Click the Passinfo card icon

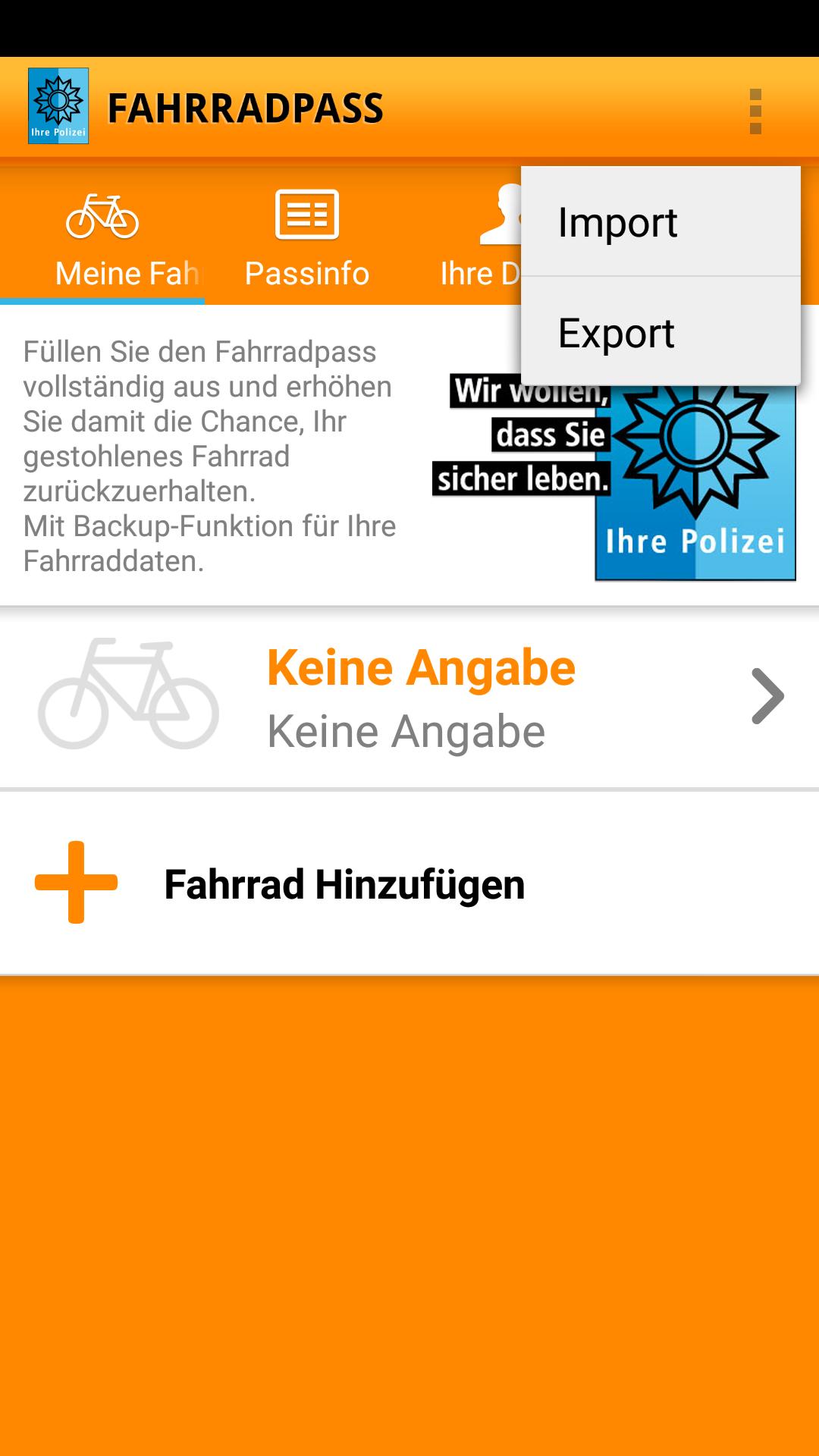(306, 215)
